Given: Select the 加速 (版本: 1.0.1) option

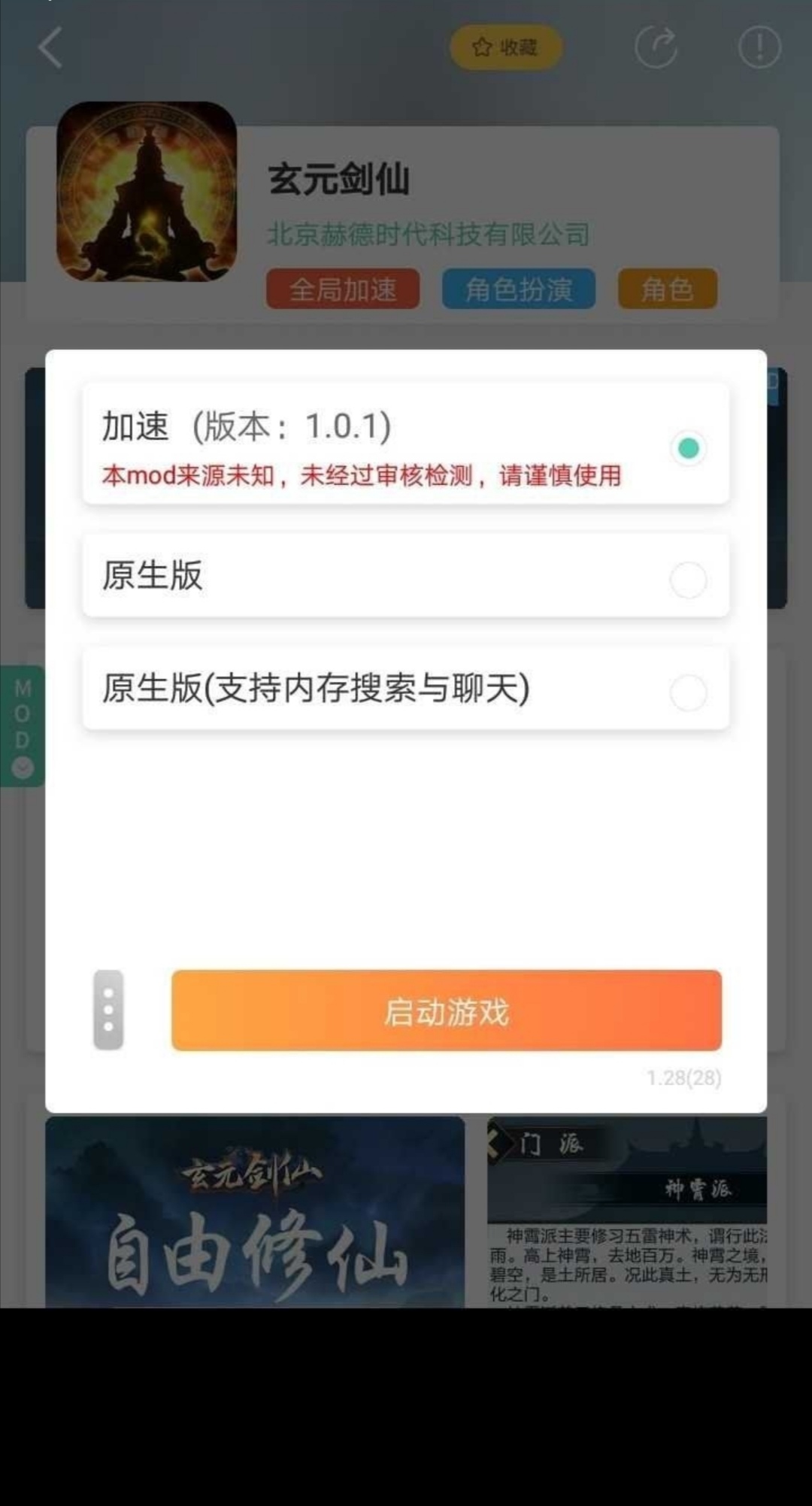Looking at the screenshot, I should click(x=406, y=445).
